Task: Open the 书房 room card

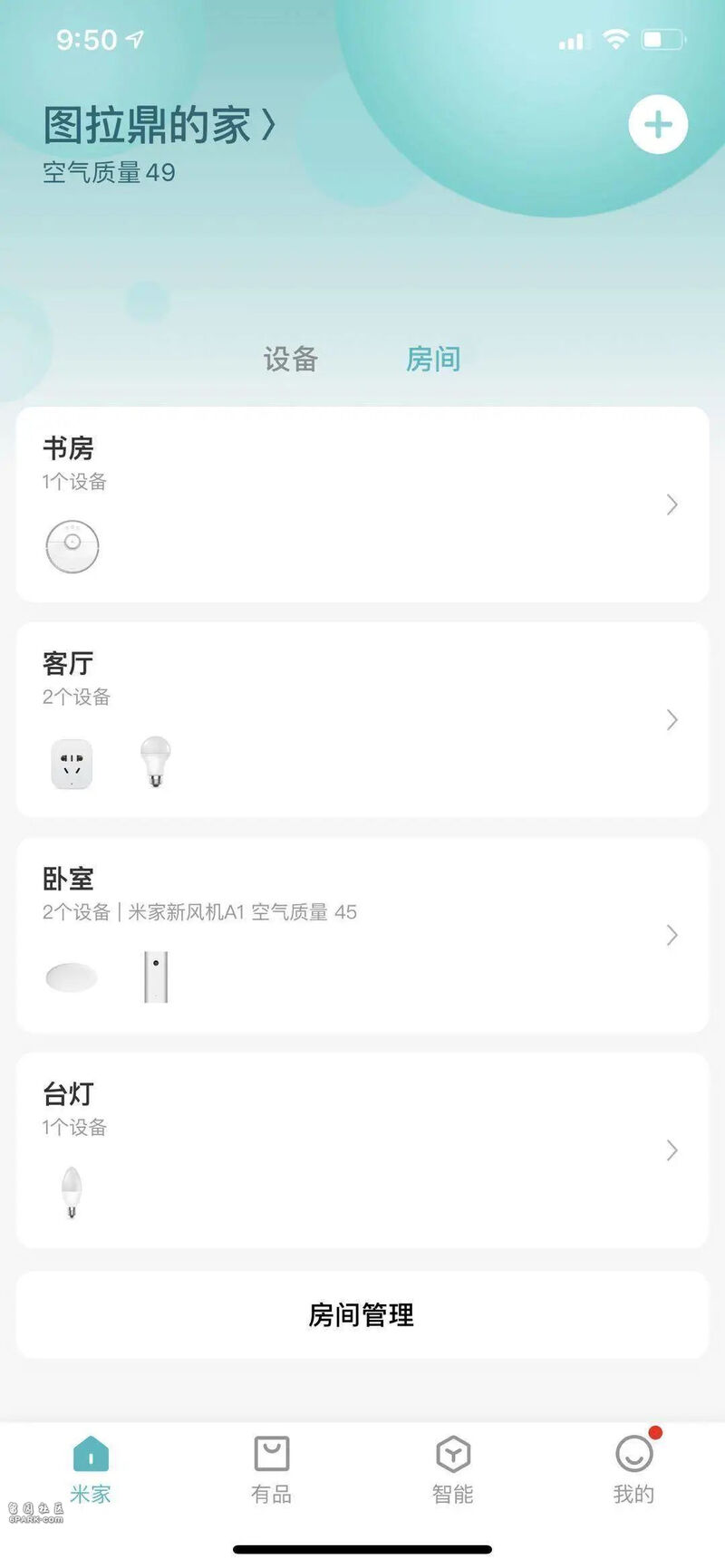Action: [362, 505]
